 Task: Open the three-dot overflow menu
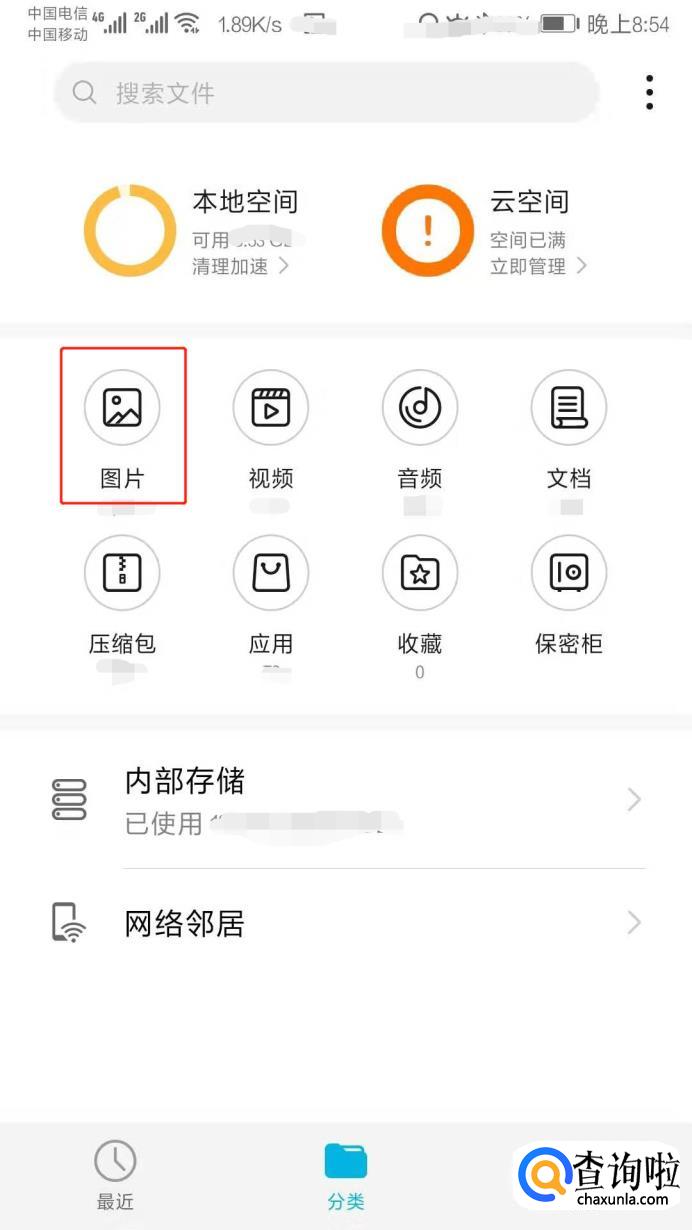650,93
